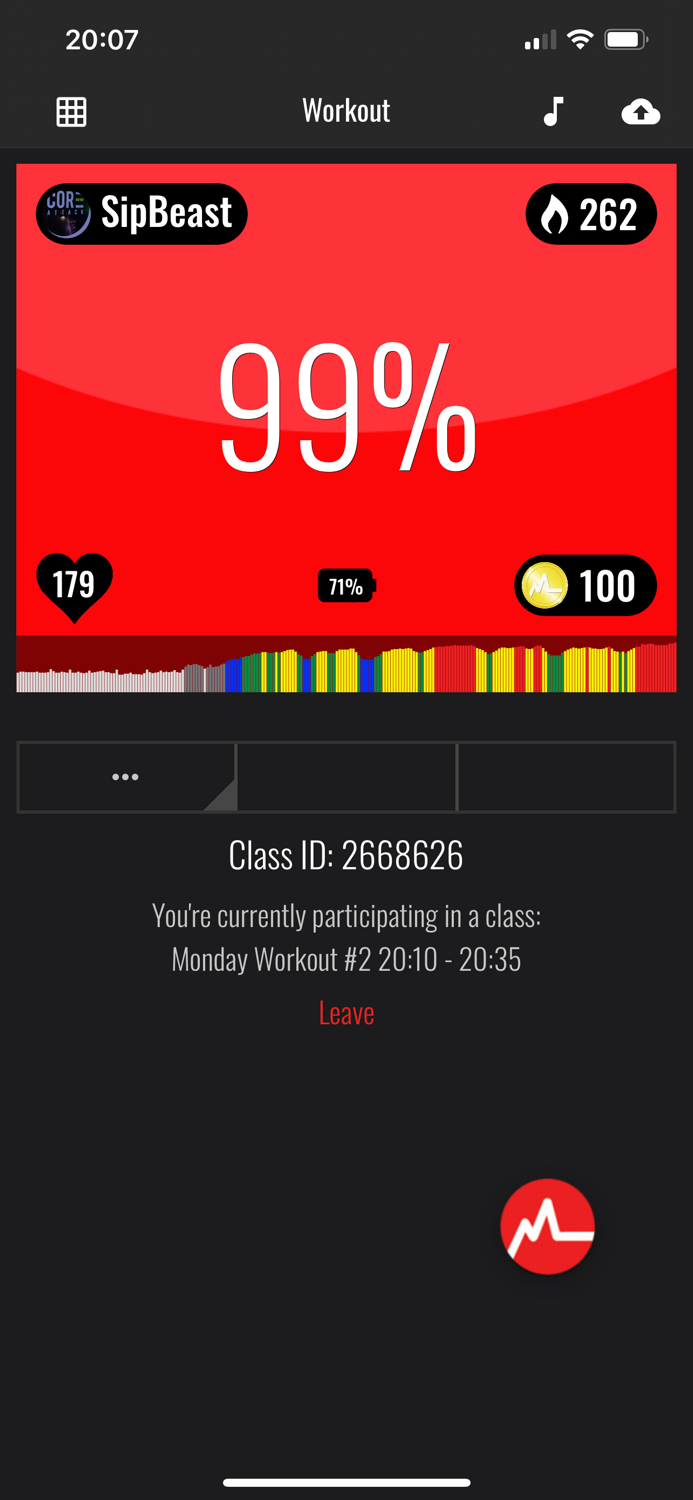Upload workout via cloud icon
The height and width of the screenshot is (1500, 693).
click(640, 111)
